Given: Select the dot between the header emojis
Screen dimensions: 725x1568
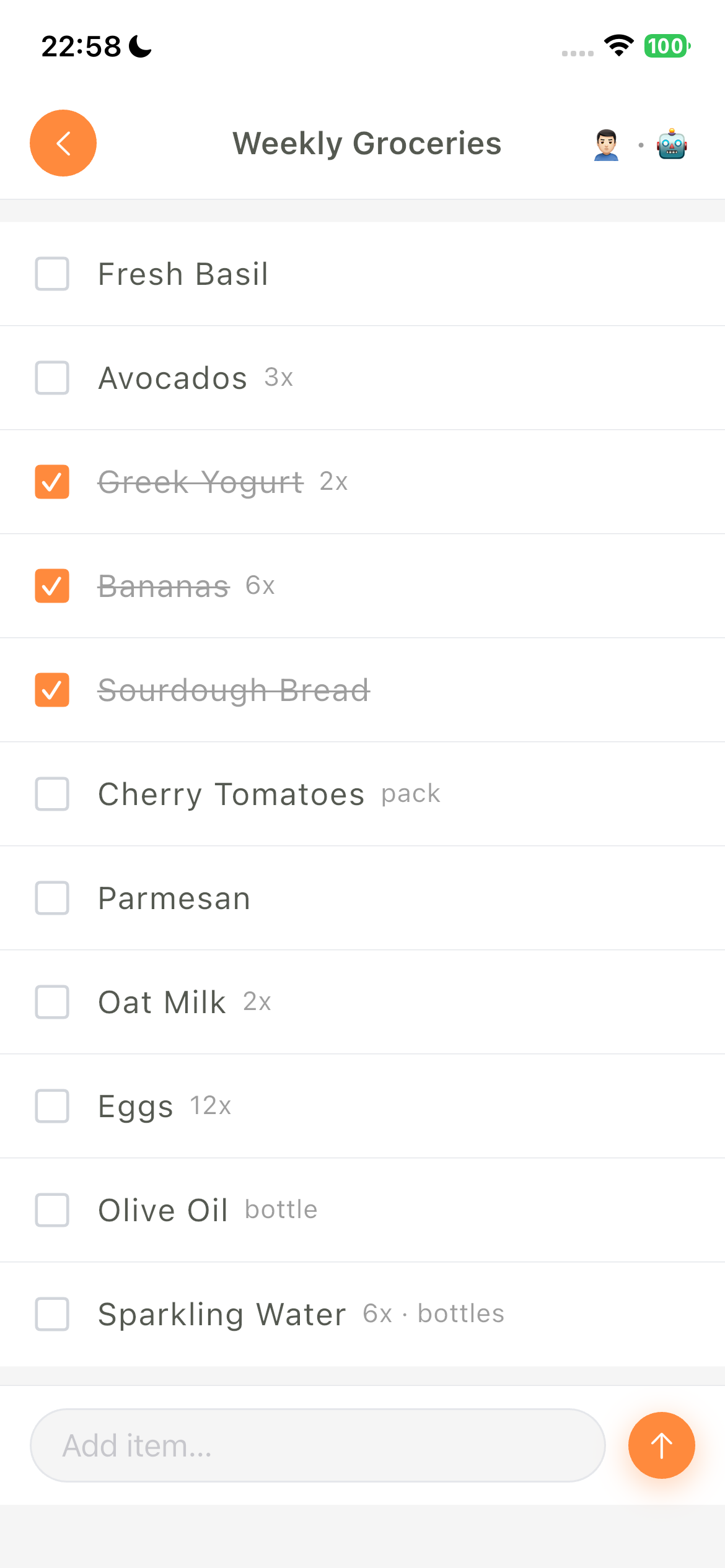Looking at the screenshot, I should [x=641, y=146].
